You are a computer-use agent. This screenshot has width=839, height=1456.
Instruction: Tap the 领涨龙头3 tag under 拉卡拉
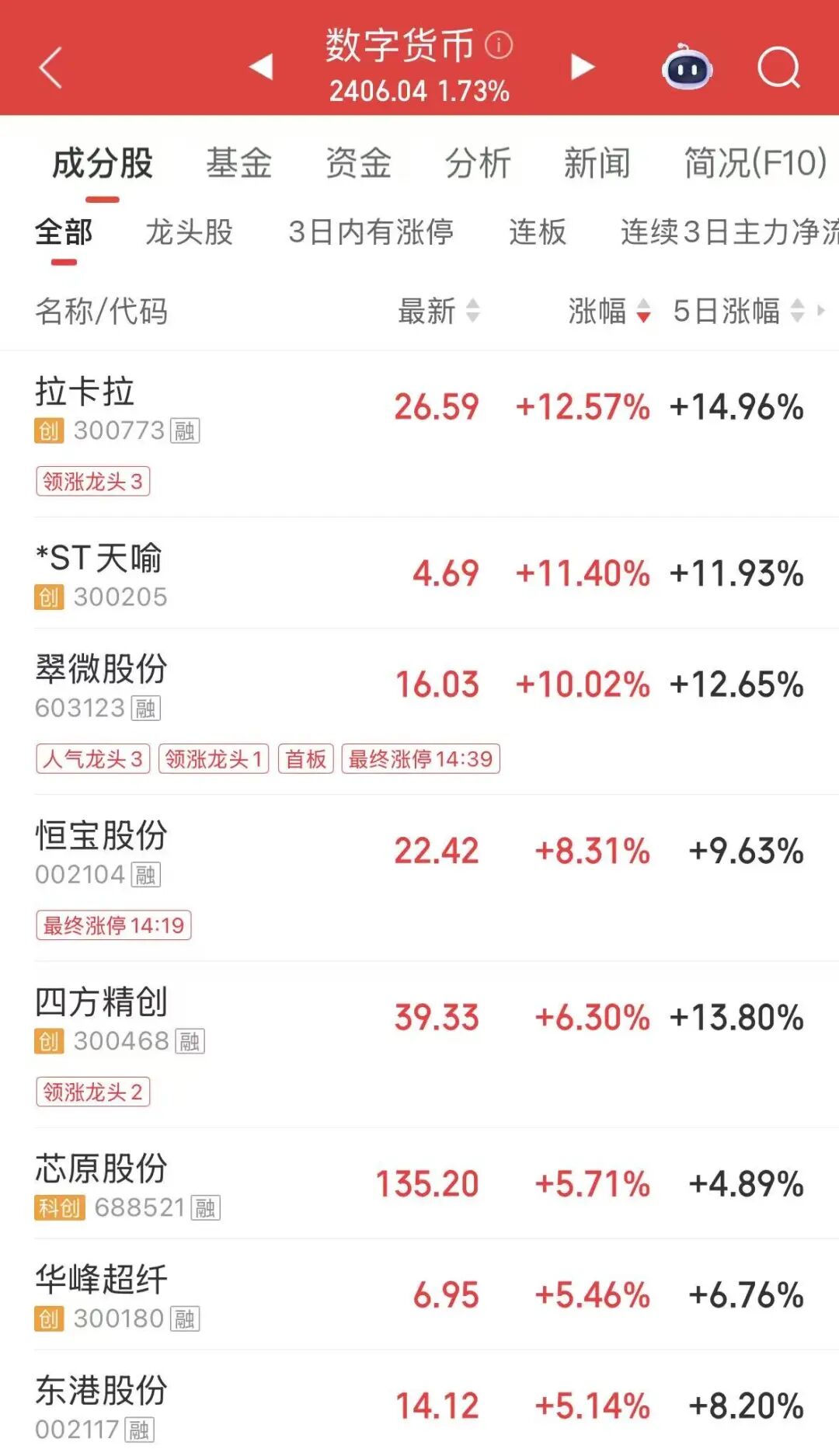[93, 482]
